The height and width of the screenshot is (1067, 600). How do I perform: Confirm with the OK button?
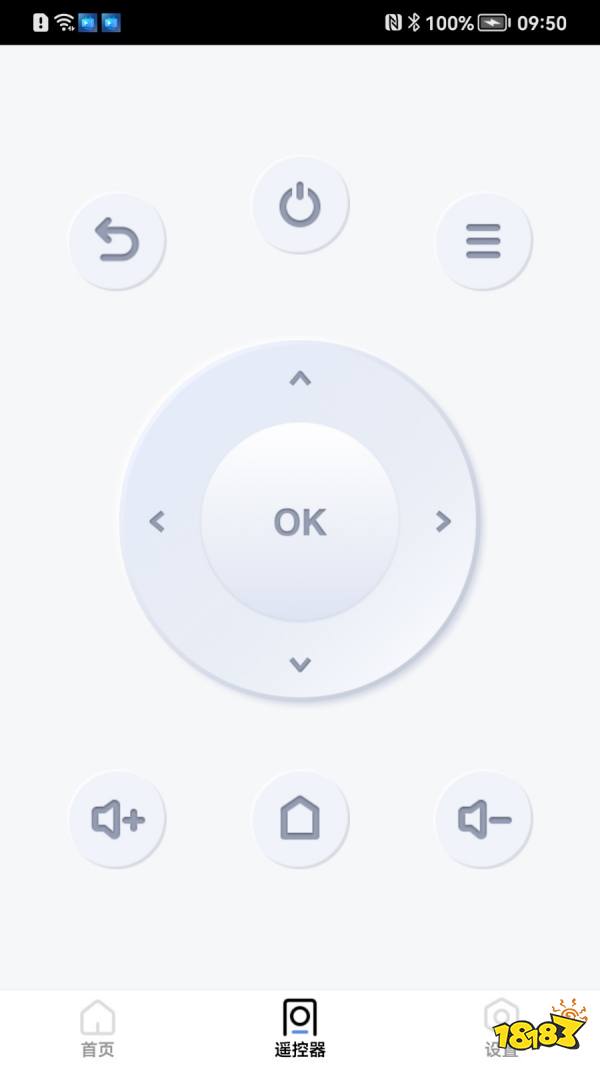[300, 521]
